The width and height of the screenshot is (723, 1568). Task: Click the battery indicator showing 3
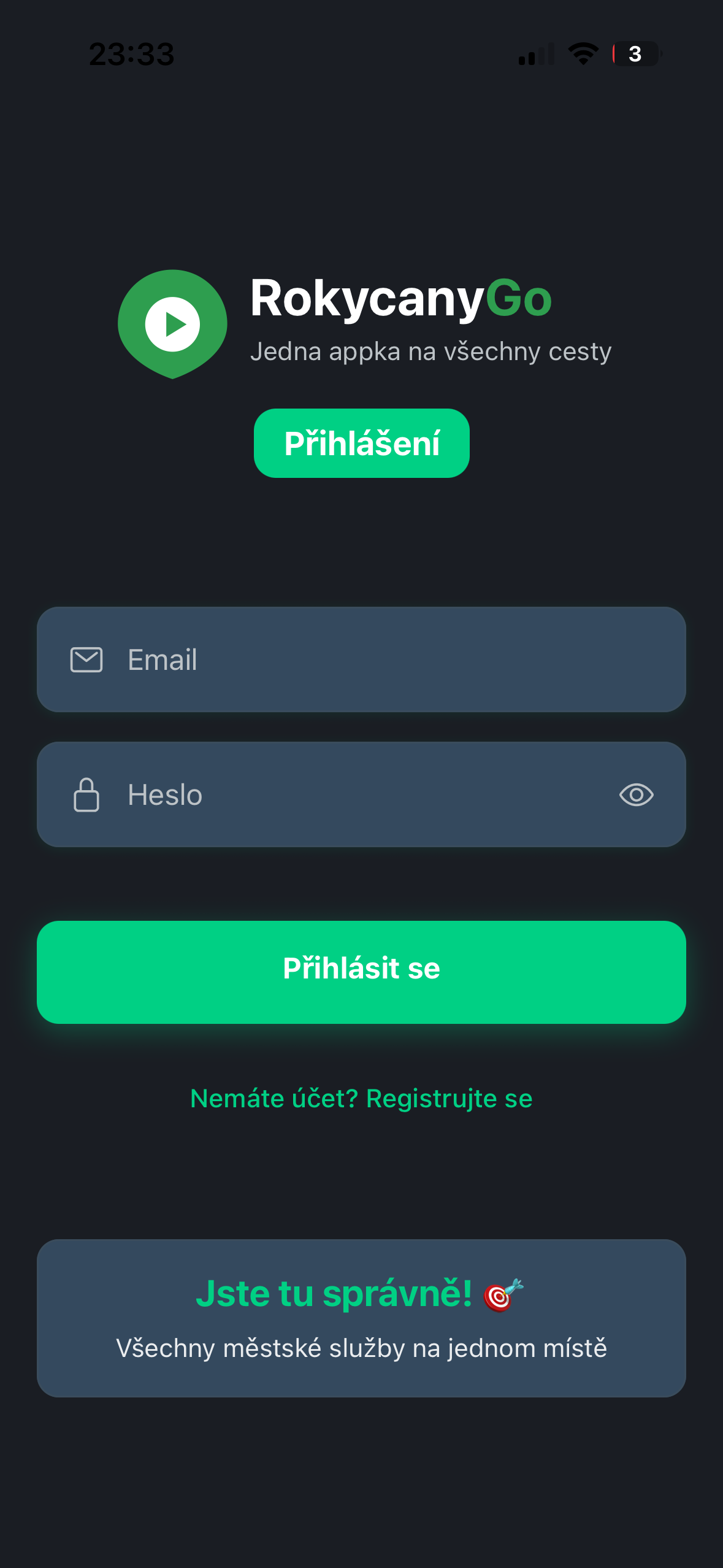(x=635, y=54)
